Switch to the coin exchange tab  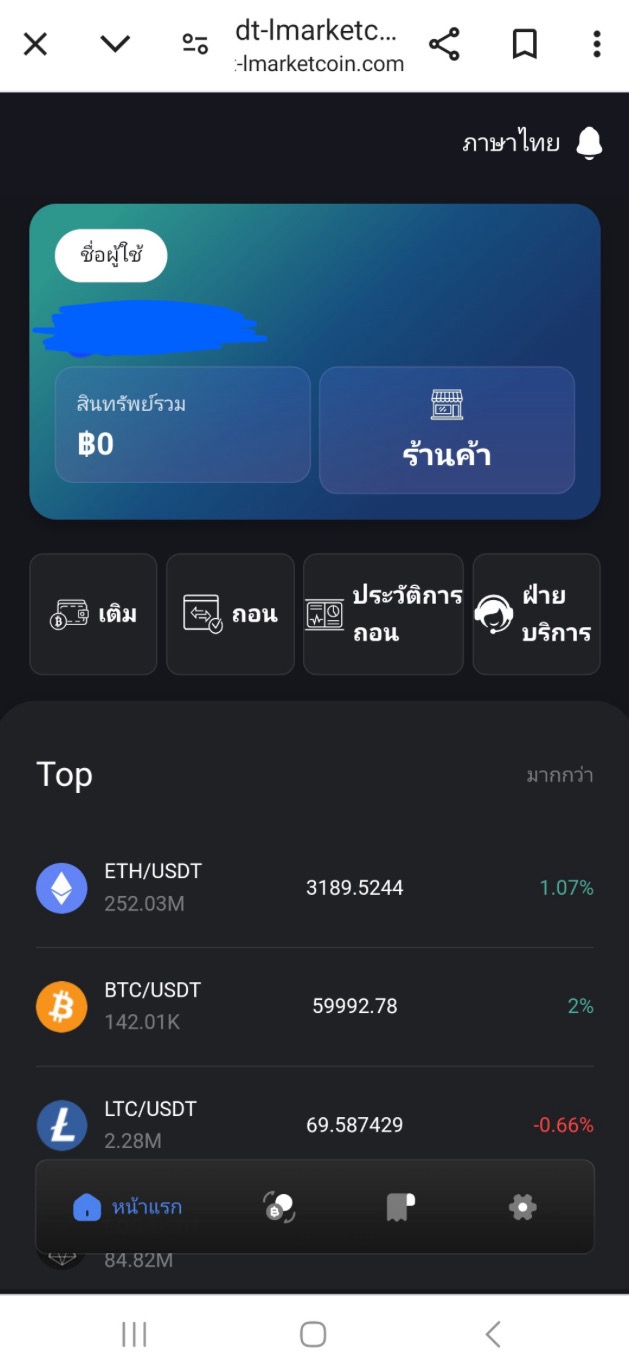tap(279, 1207)
